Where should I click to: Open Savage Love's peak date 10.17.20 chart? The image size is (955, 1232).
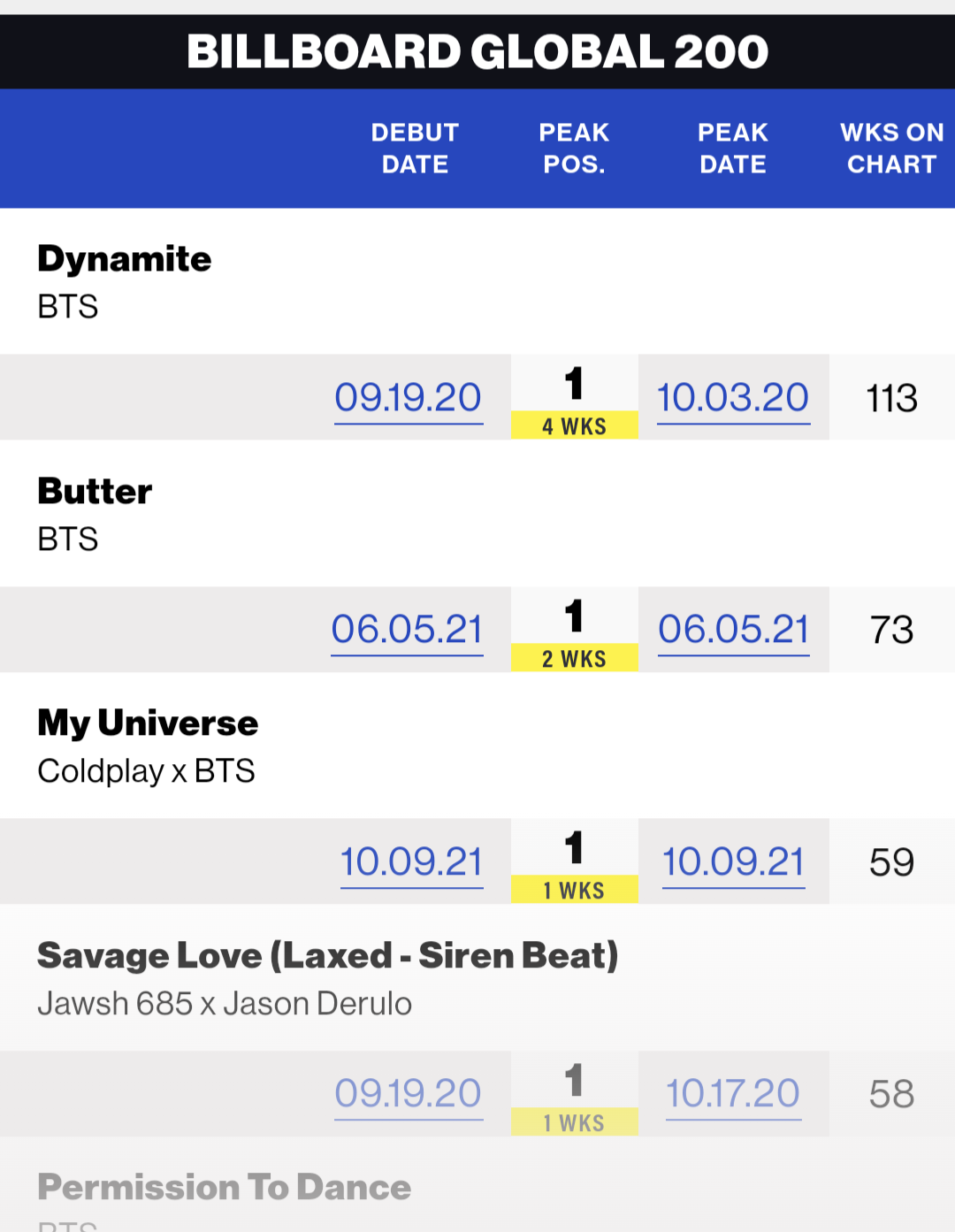733,1094
